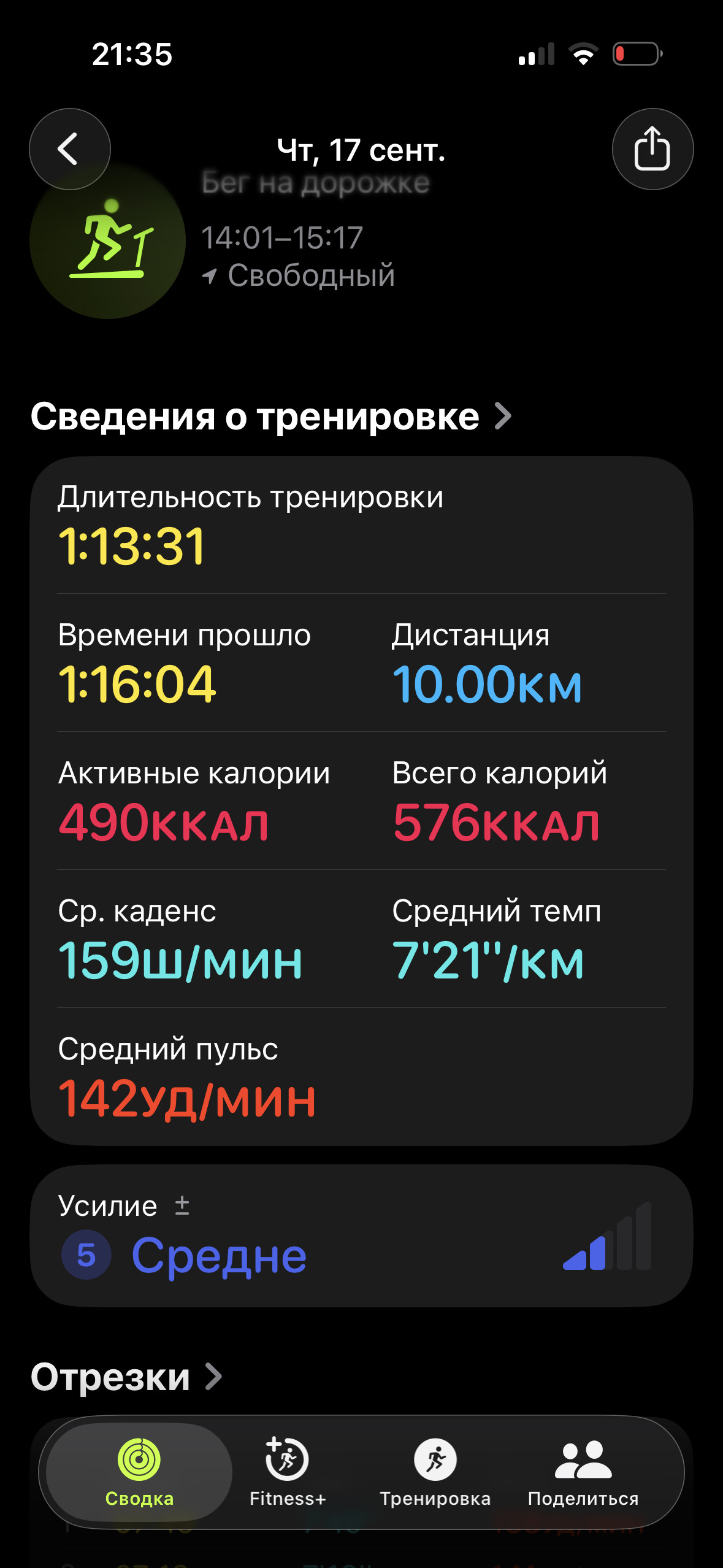Go to the Поделиться tab
723x1568 pixels.
[x=583, y=1472]
